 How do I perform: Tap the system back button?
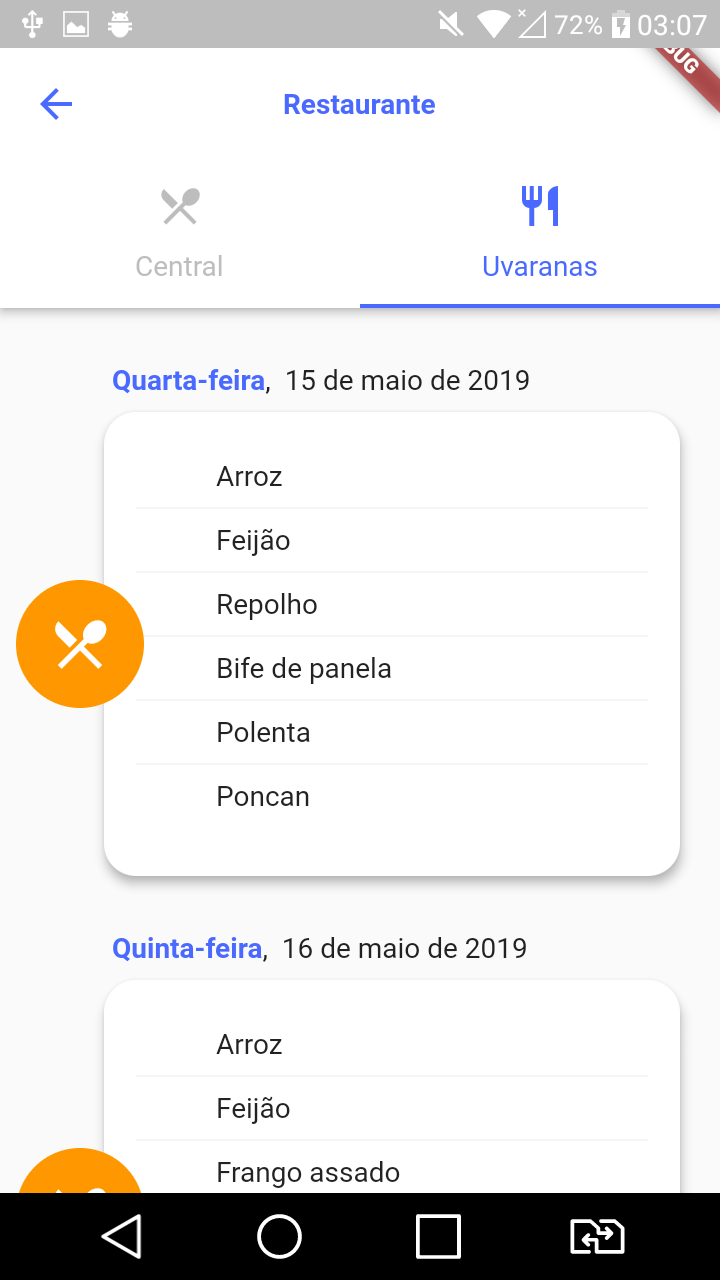pos(121,1236)
